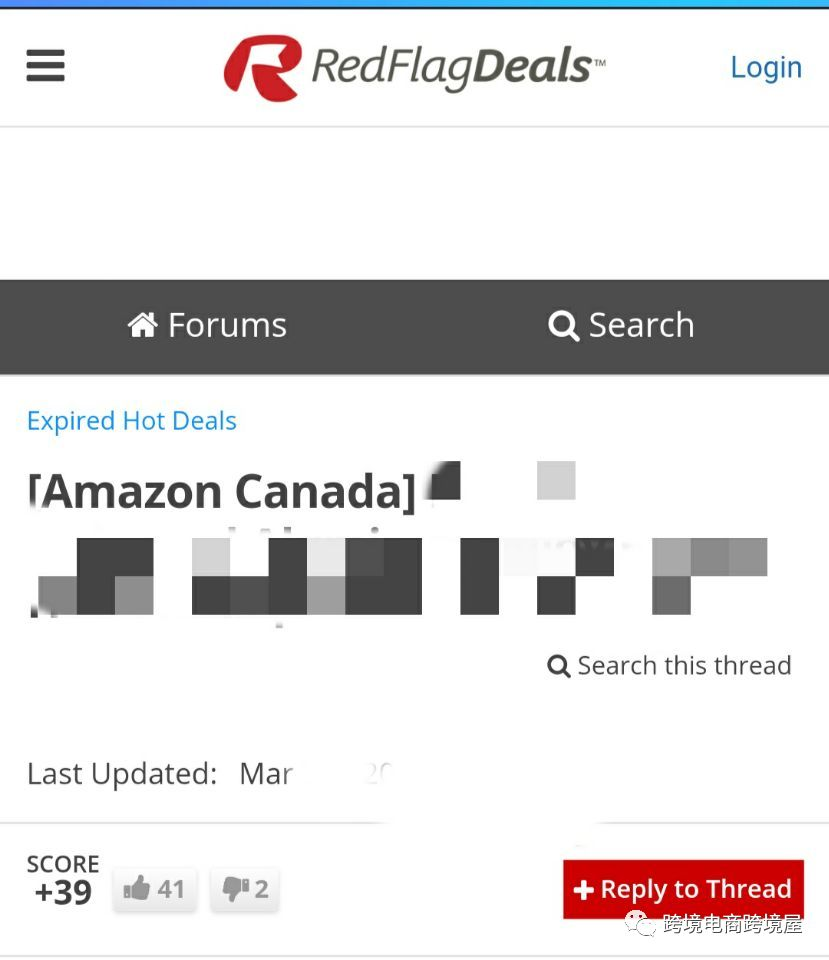Open the Forums tab
829x960 pixels.
tap(207, 325)
